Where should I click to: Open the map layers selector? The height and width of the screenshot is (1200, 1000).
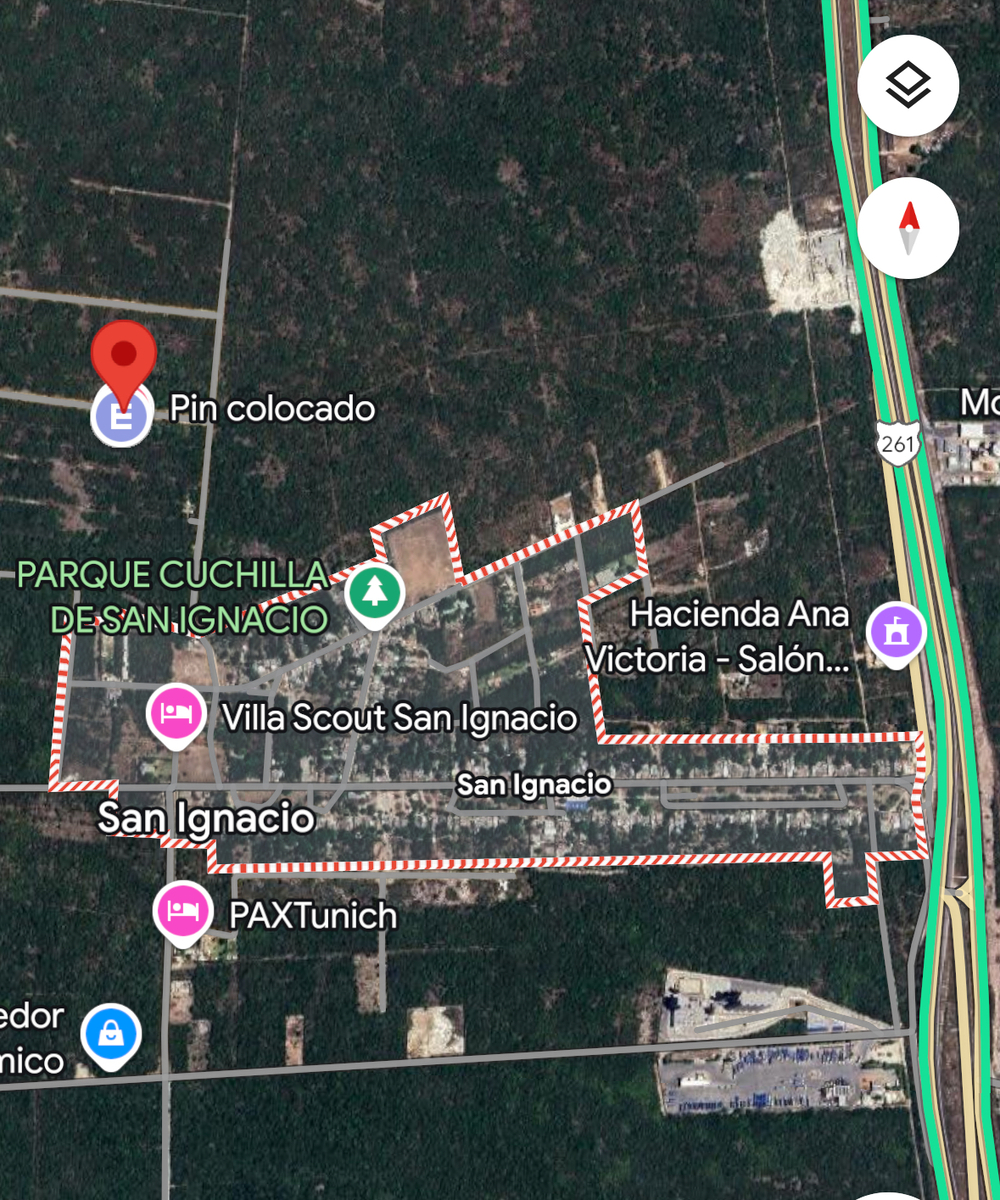point(907,86)
